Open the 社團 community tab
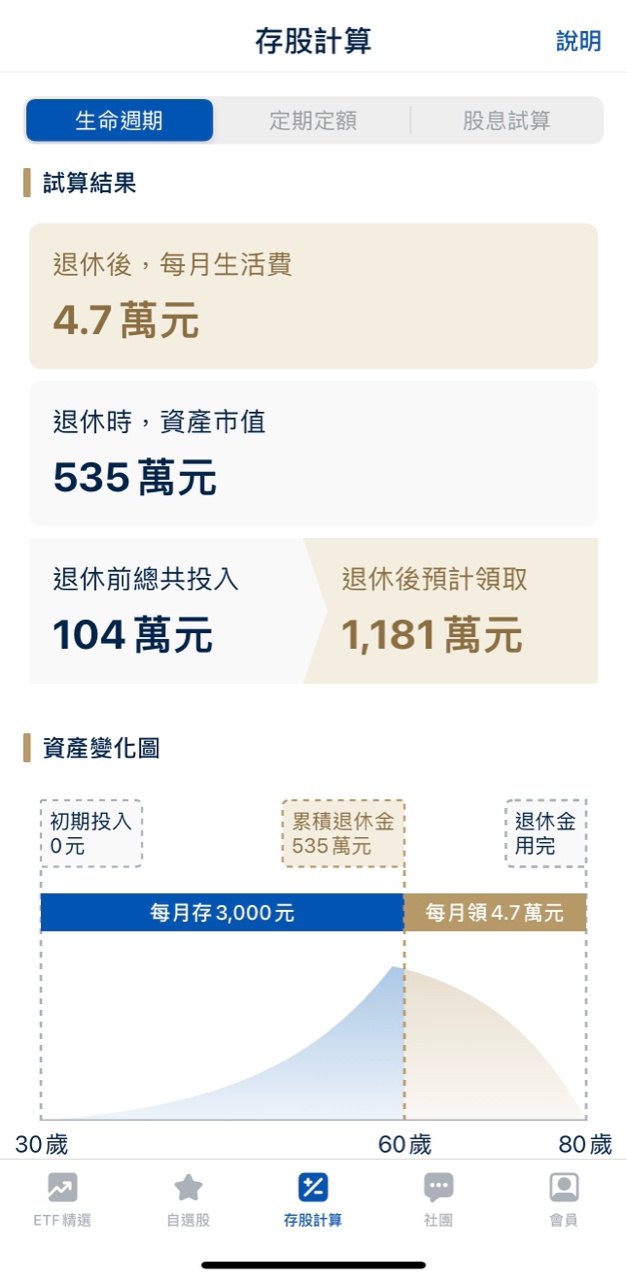This screenshot has width=627, height=1280. (x=438, y=1199)
